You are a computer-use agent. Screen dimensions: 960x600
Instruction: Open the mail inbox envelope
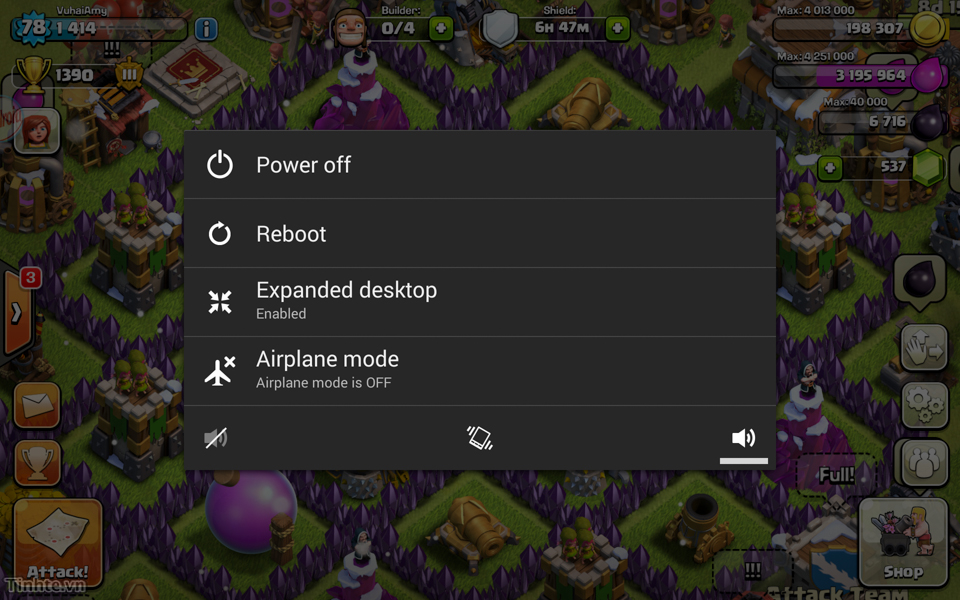coord(37,406)
